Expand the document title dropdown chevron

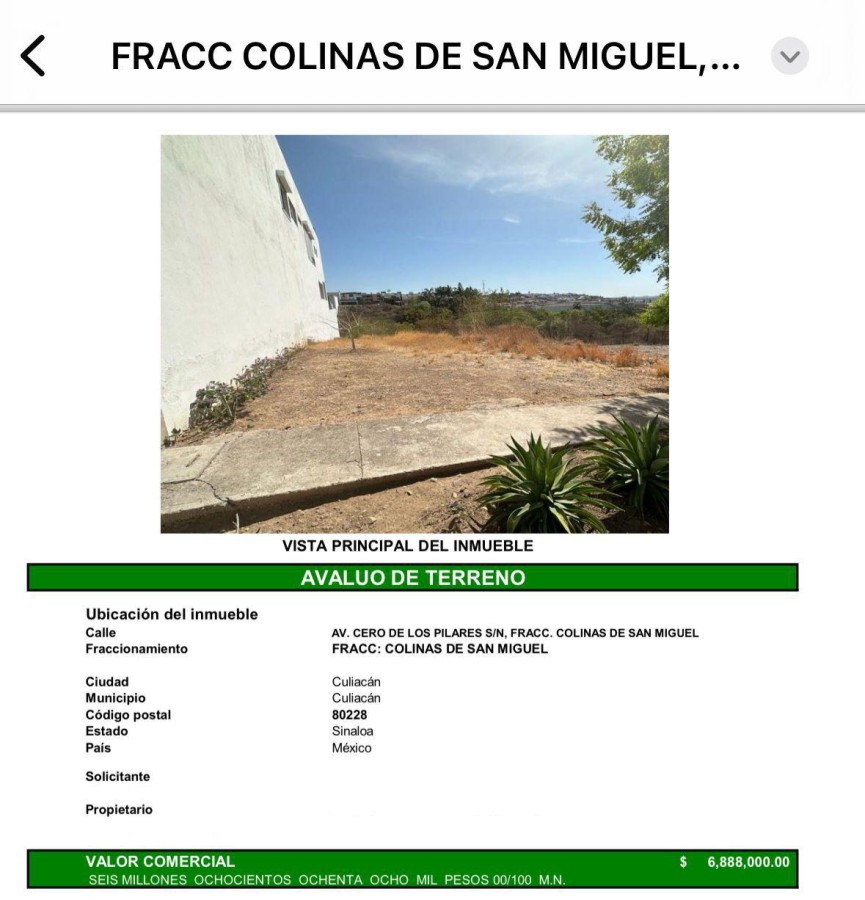point(790,56)
